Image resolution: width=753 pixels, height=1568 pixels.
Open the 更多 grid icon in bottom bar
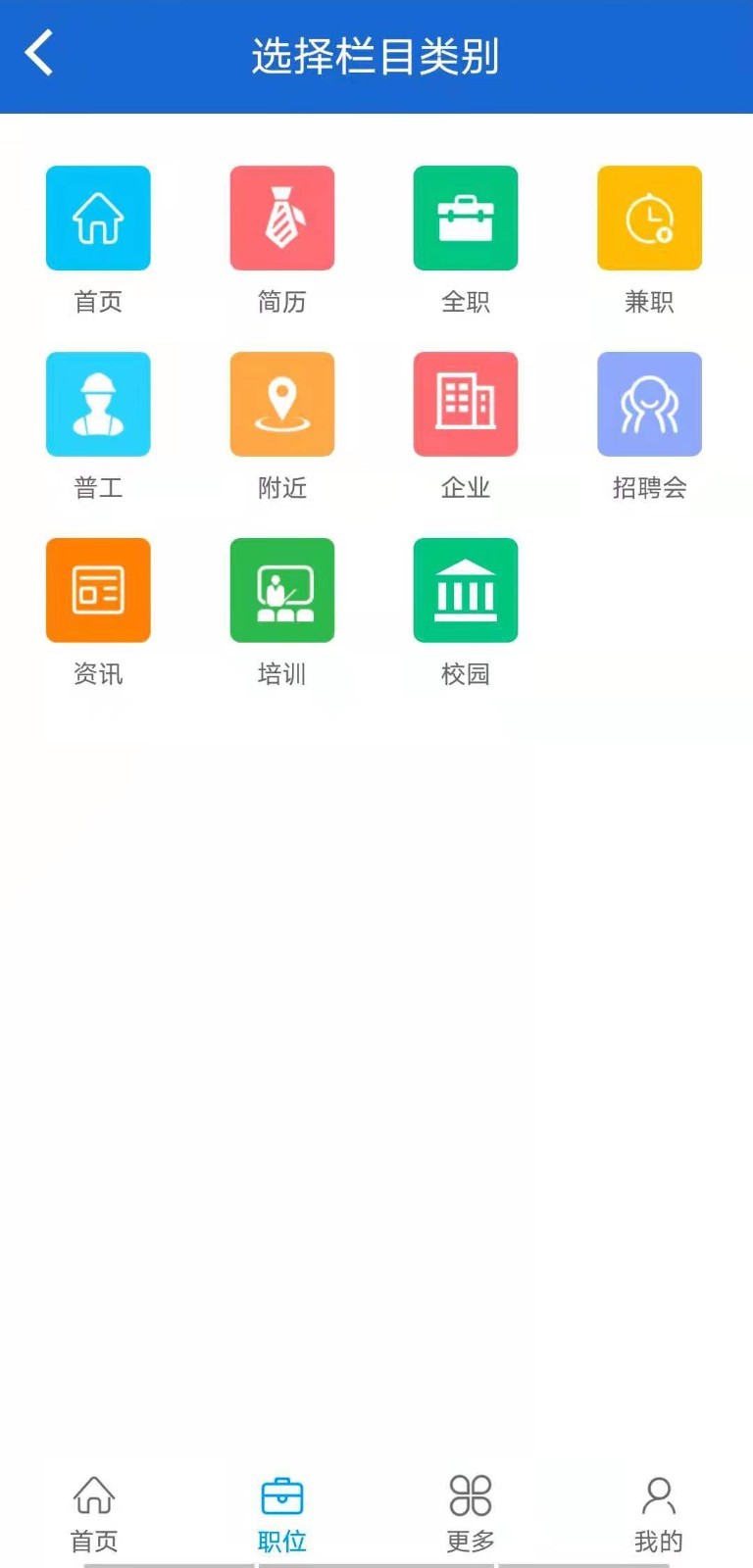pos(470,1493)
